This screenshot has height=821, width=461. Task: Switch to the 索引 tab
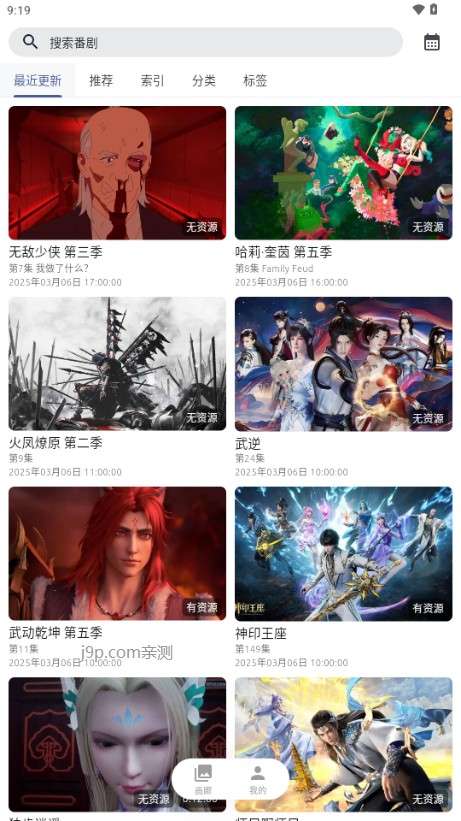pos(152,81)
